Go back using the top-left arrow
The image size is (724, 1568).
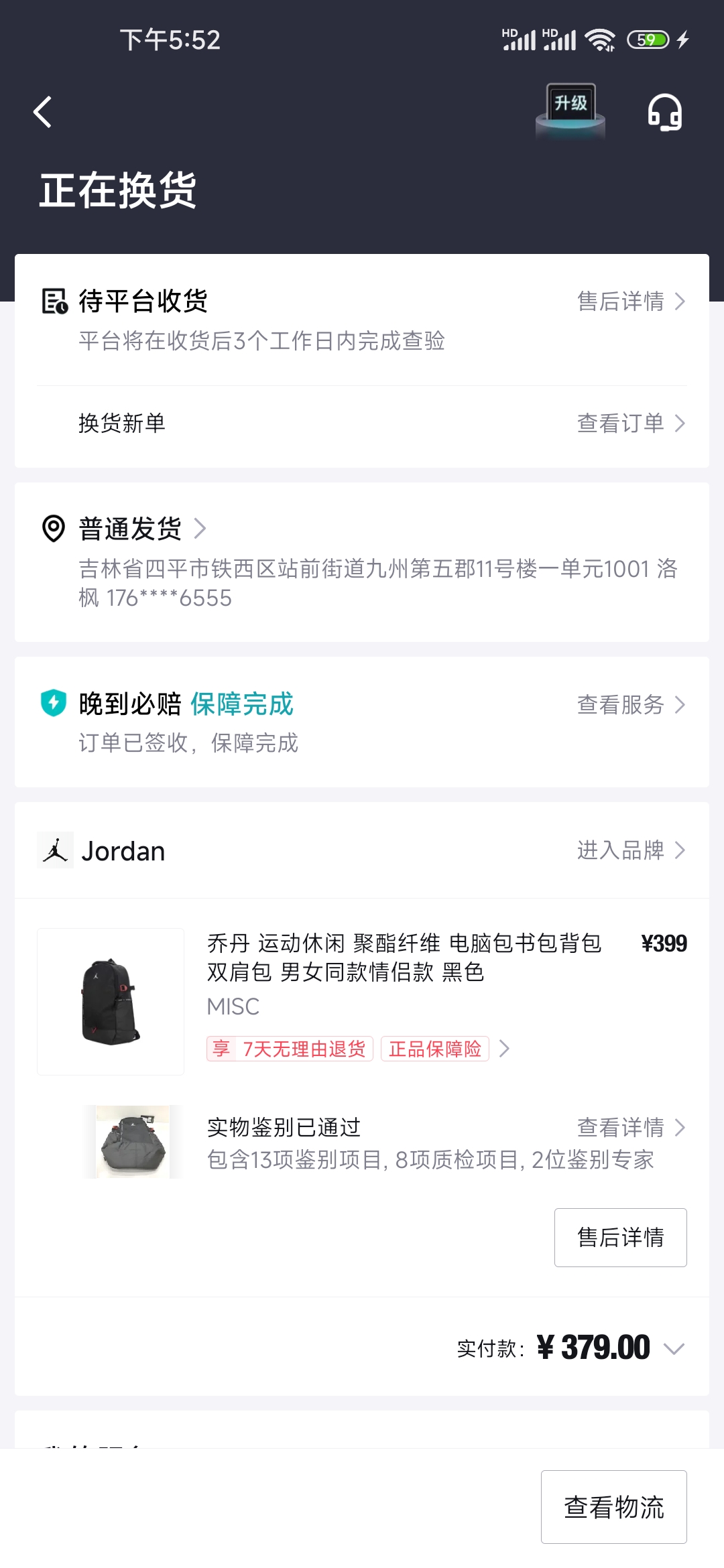pos(43,112)
